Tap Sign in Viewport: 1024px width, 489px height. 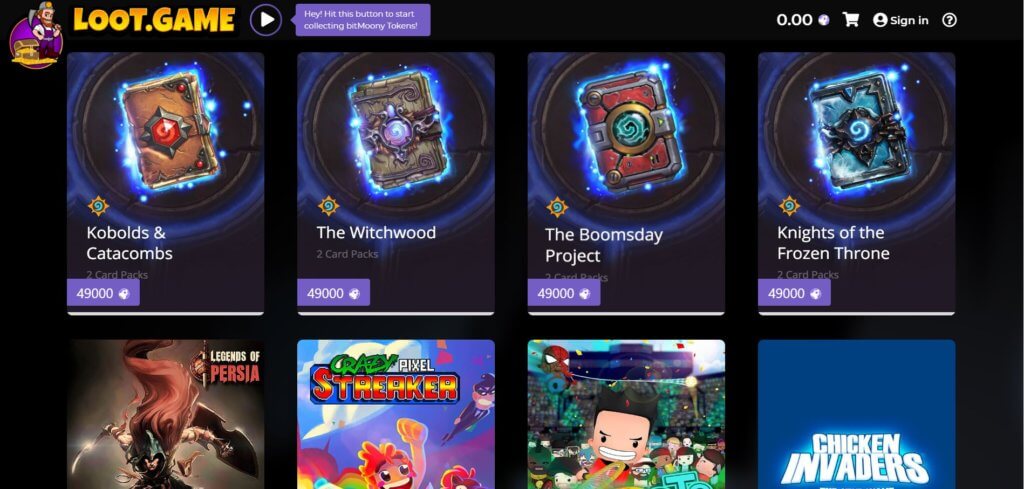(x=900, y=20)
